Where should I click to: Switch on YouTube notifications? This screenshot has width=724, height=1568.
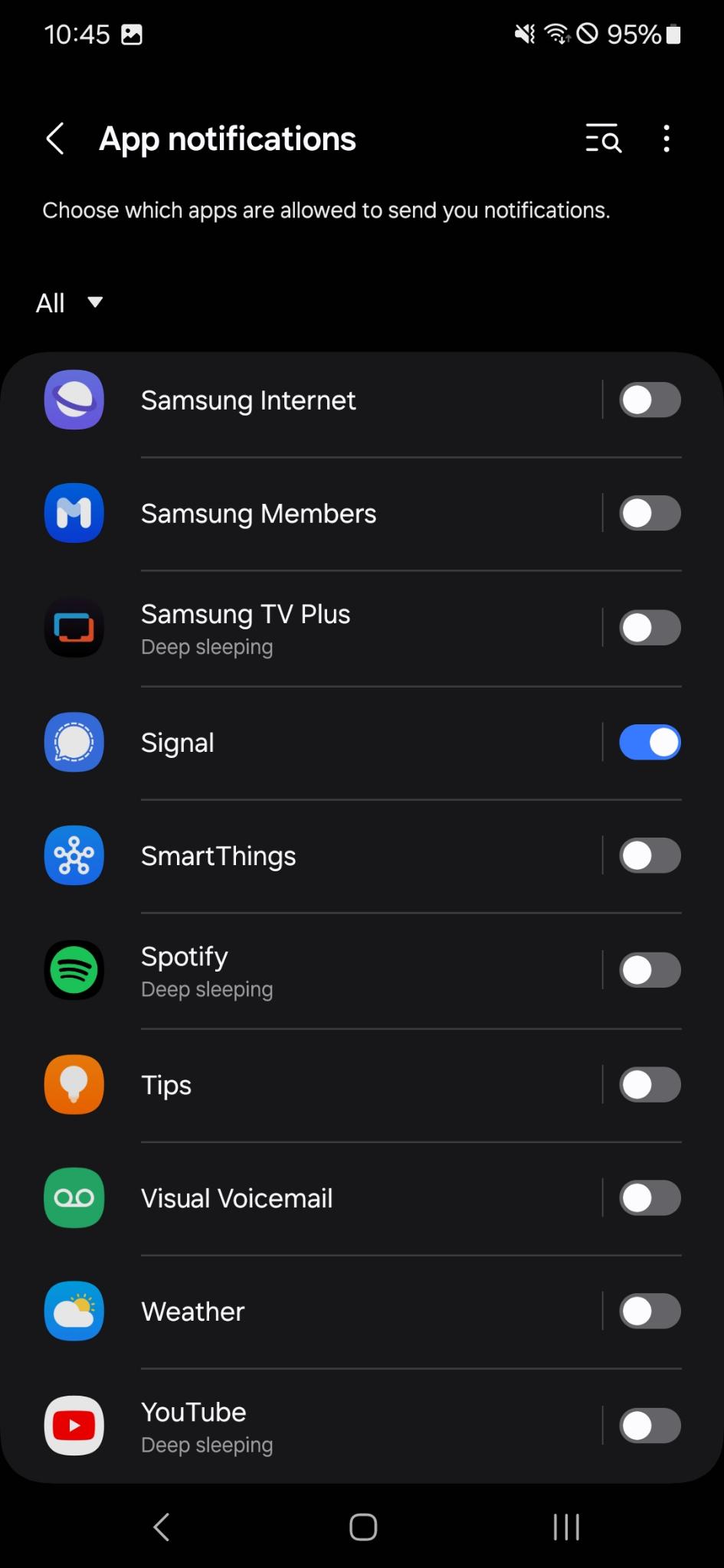tap(650, 1426)
